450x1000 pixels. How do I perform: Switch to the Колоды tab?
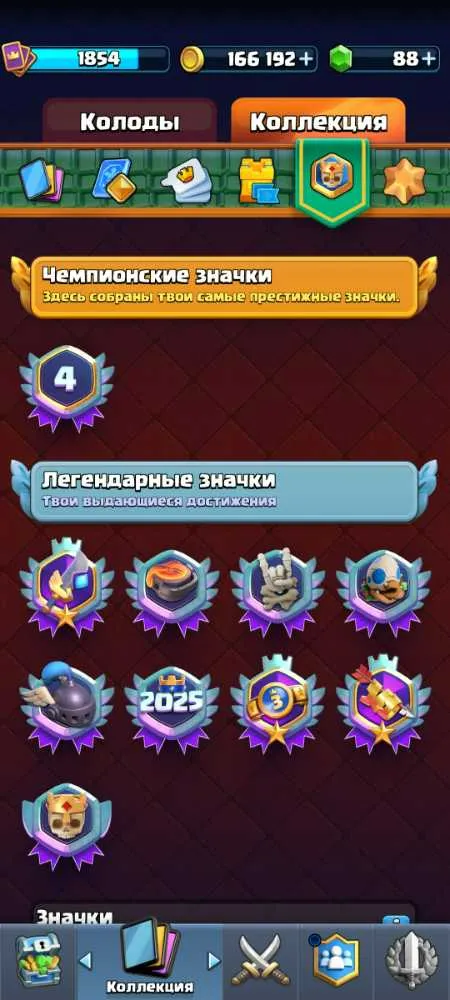[x=129, y=122]
